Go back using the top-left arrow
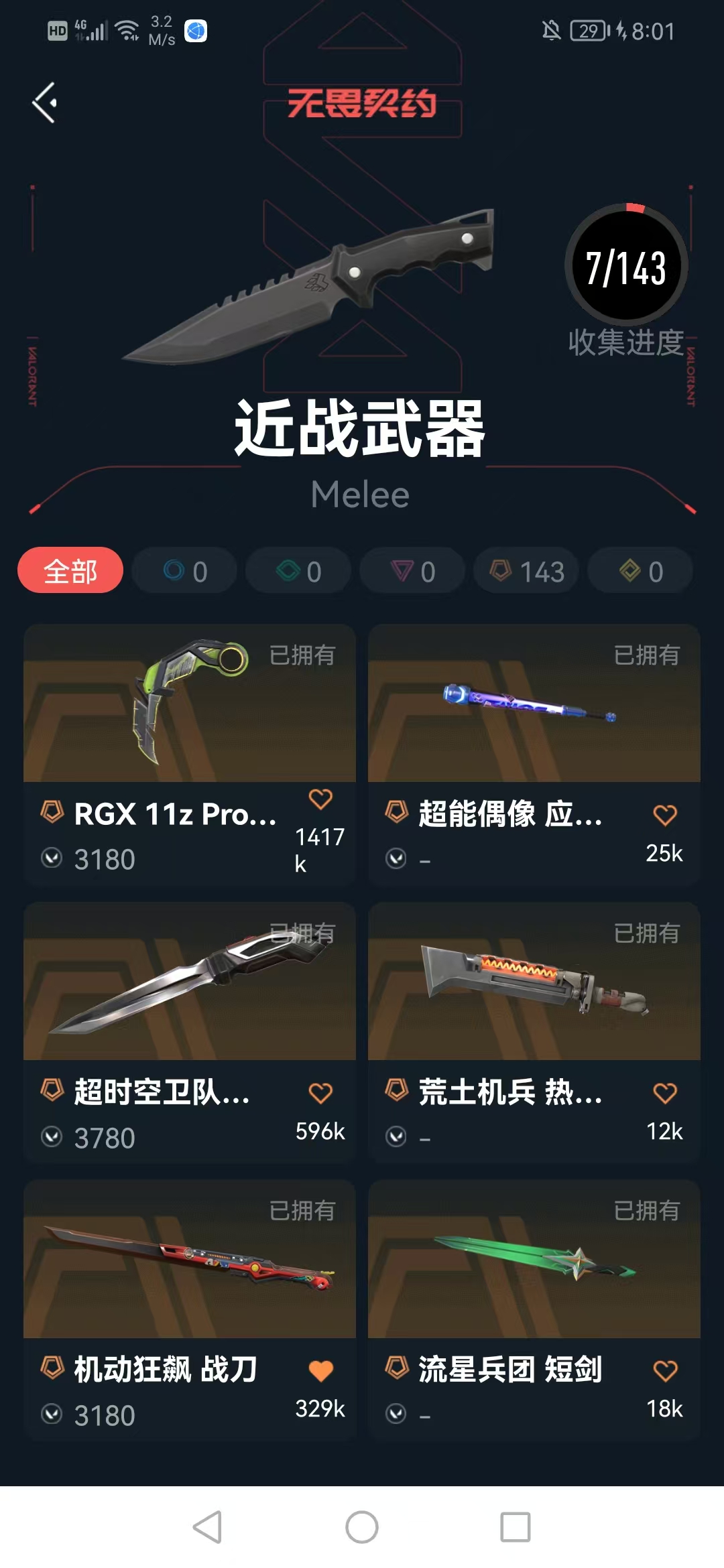The height and width of the screenshot is (1568, 724). tap(44, 103)
